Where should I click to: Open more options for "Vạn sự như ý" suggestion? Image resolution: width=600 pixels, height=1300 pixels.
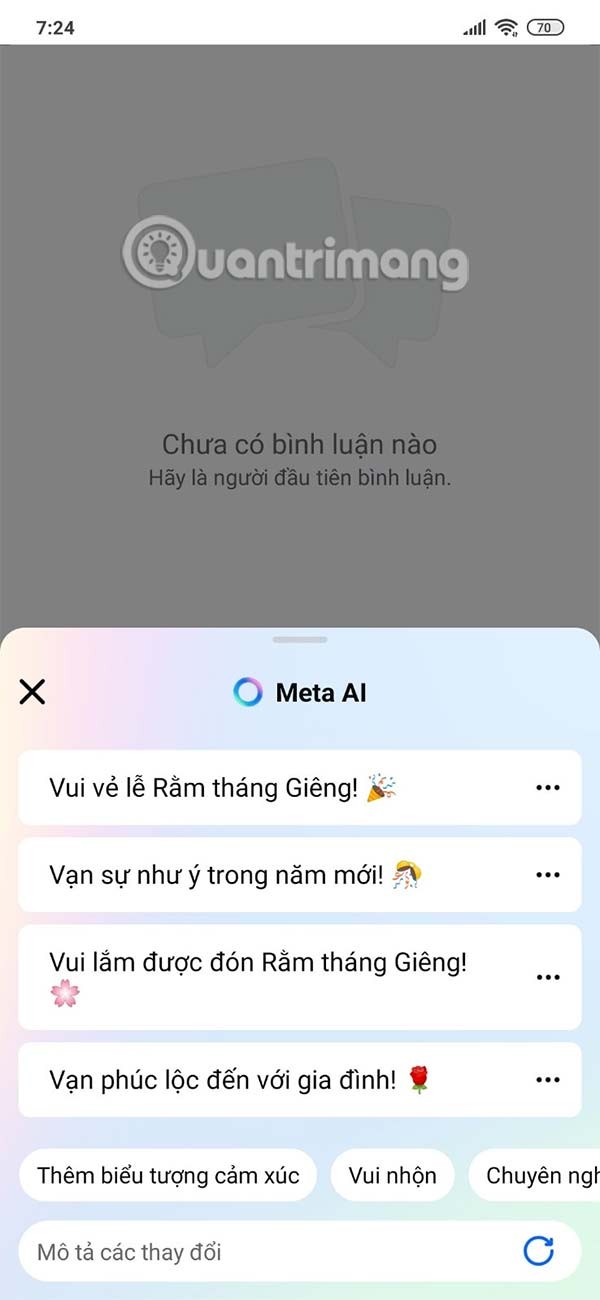pyautogui.click(x=547, y=875)
